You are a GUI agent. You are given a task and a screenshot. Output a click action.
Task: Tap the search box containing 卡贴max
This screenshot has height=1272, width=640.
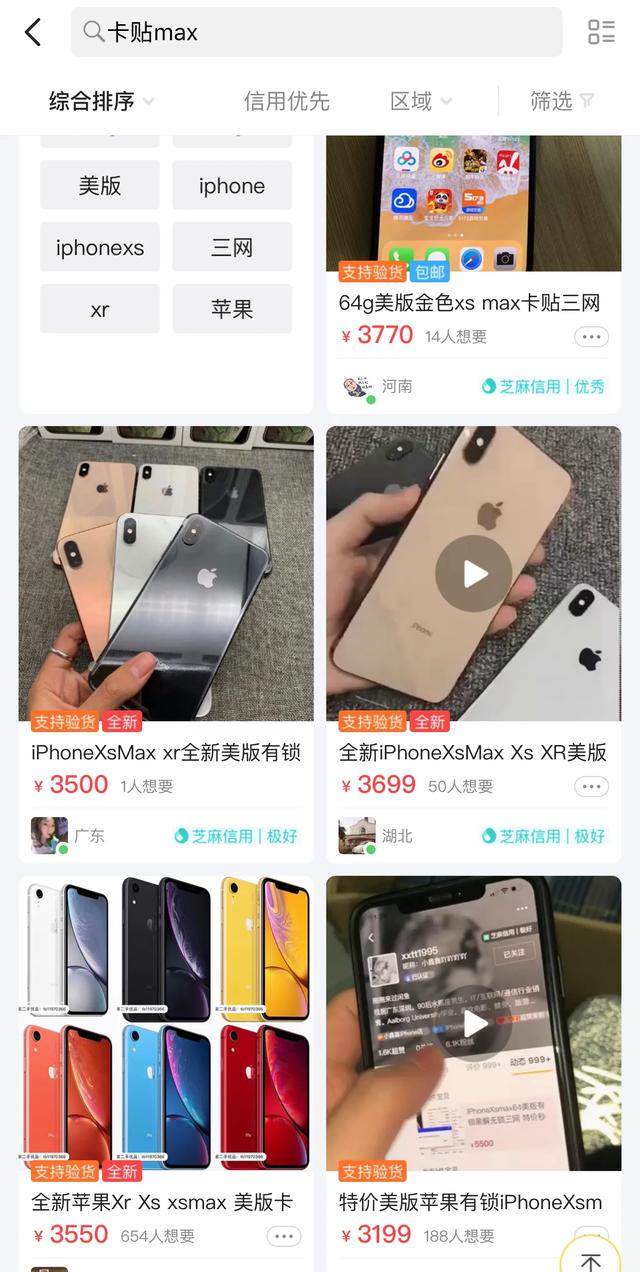pyautogui.click(x=316, y=32)
